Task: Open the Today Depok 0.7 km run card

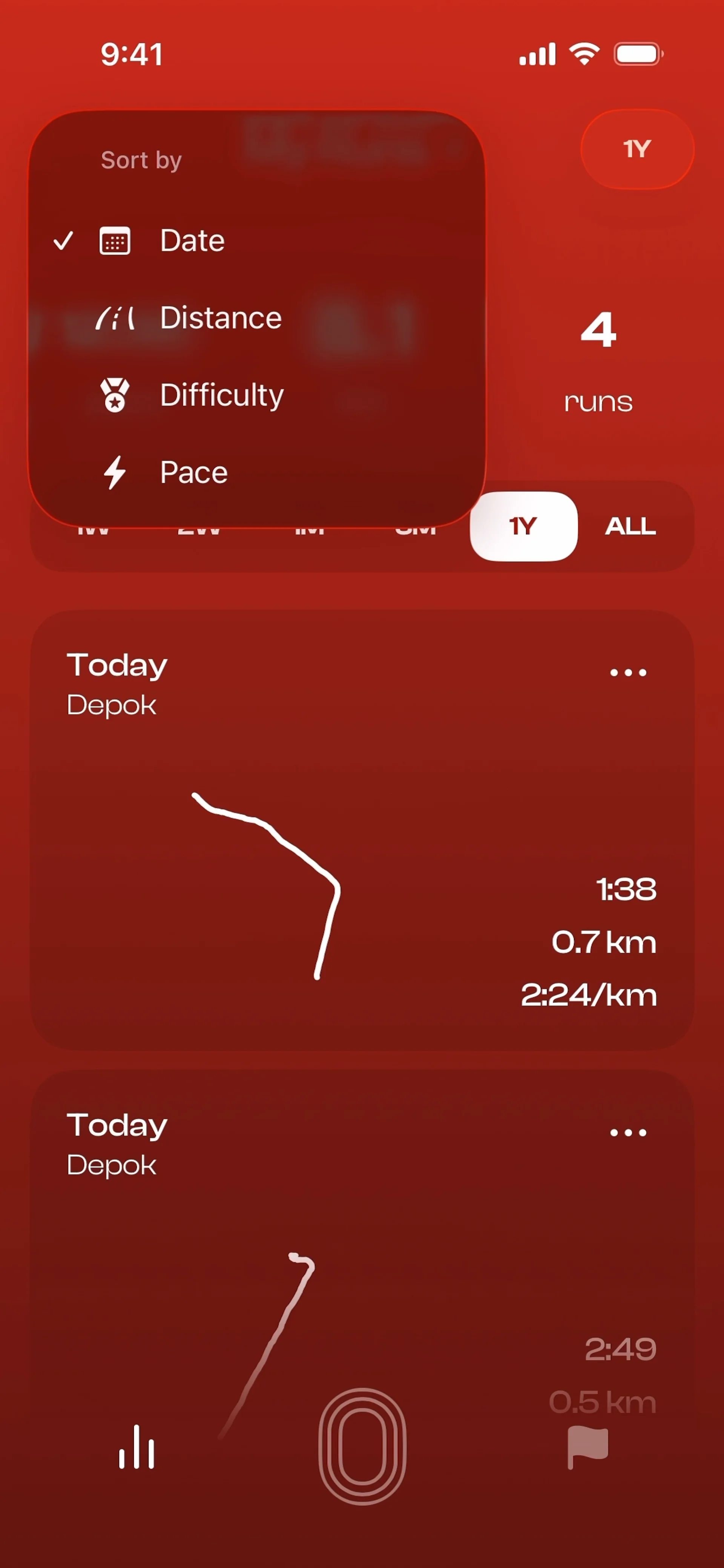Action: point(362,852)
